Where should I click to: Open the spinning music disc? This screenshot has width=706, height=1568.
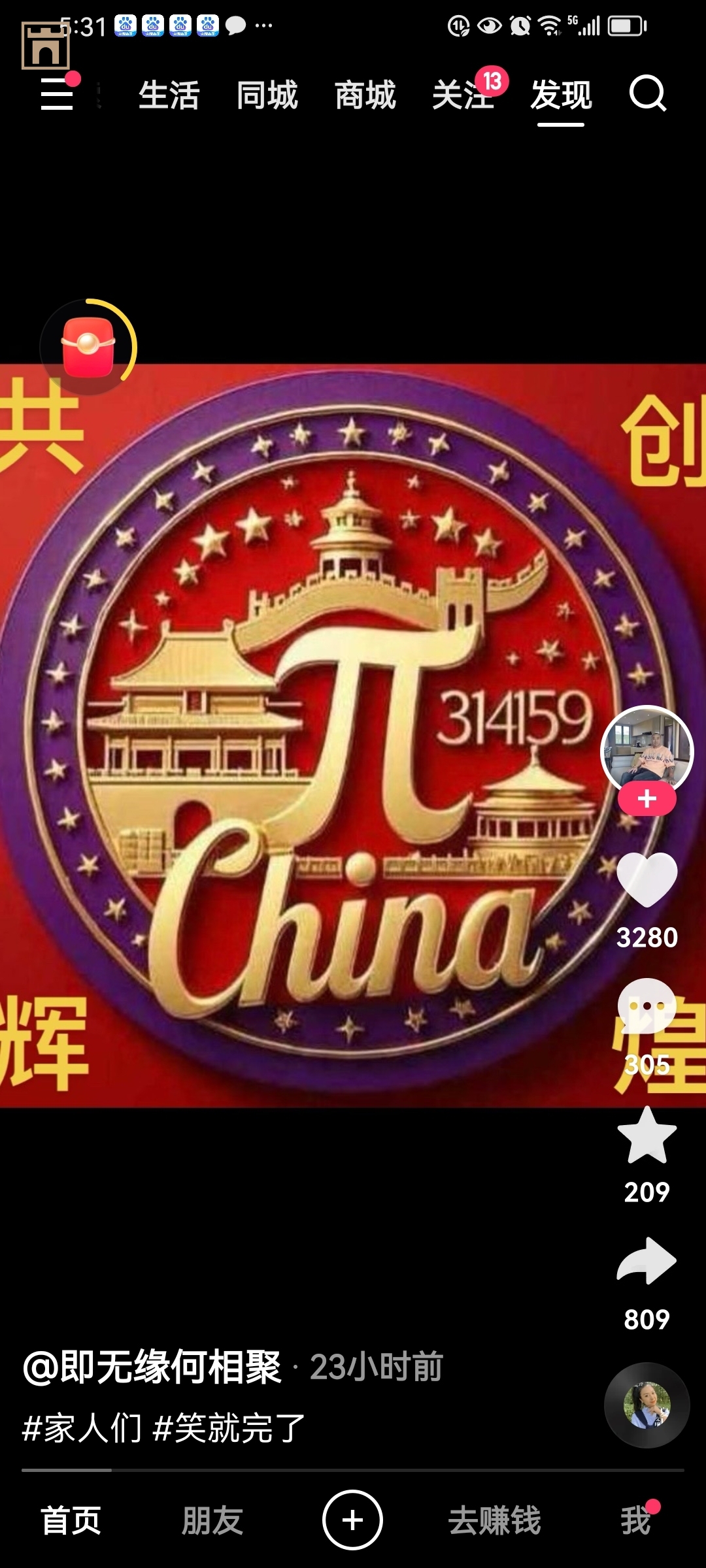(647, 1405)
